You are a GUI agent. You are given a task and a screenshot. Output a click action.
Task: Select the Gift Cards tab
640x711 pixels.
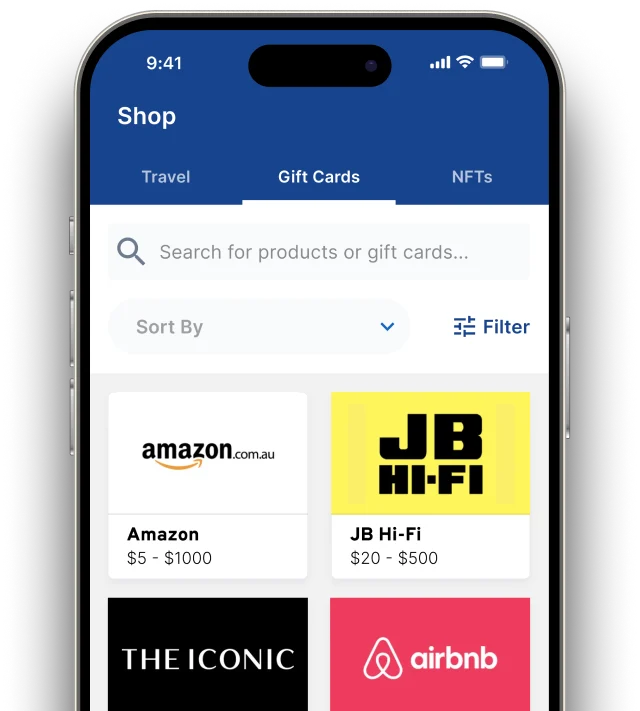(x=318, y=177)
